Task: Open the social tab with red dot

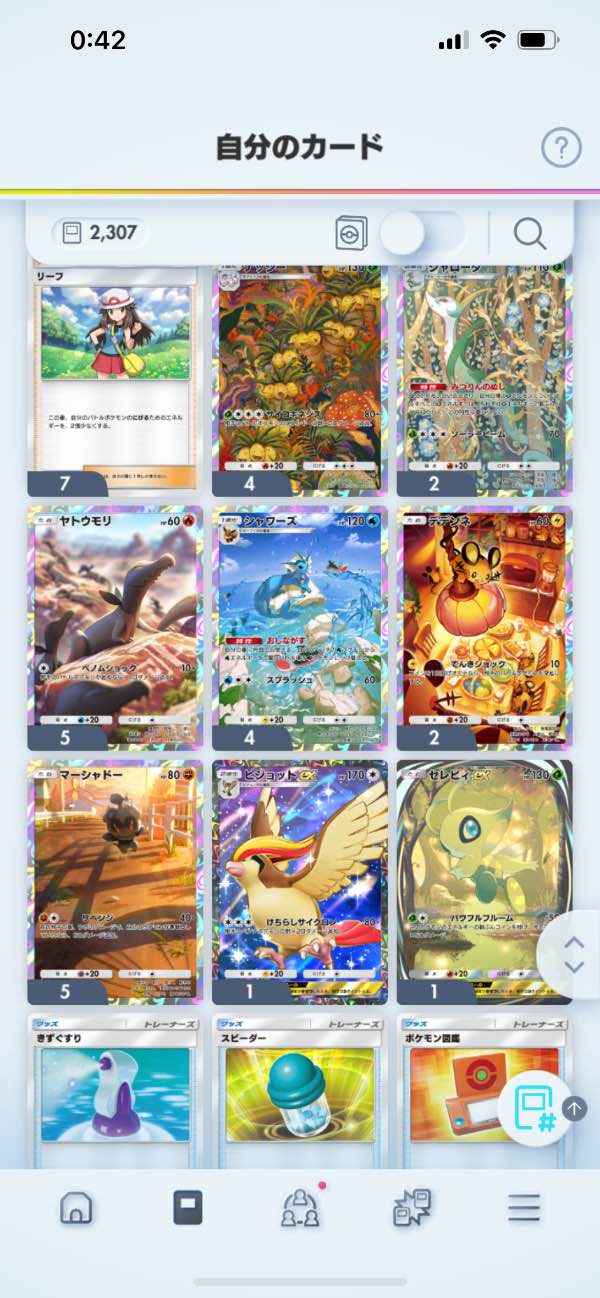Action: 301,1206
